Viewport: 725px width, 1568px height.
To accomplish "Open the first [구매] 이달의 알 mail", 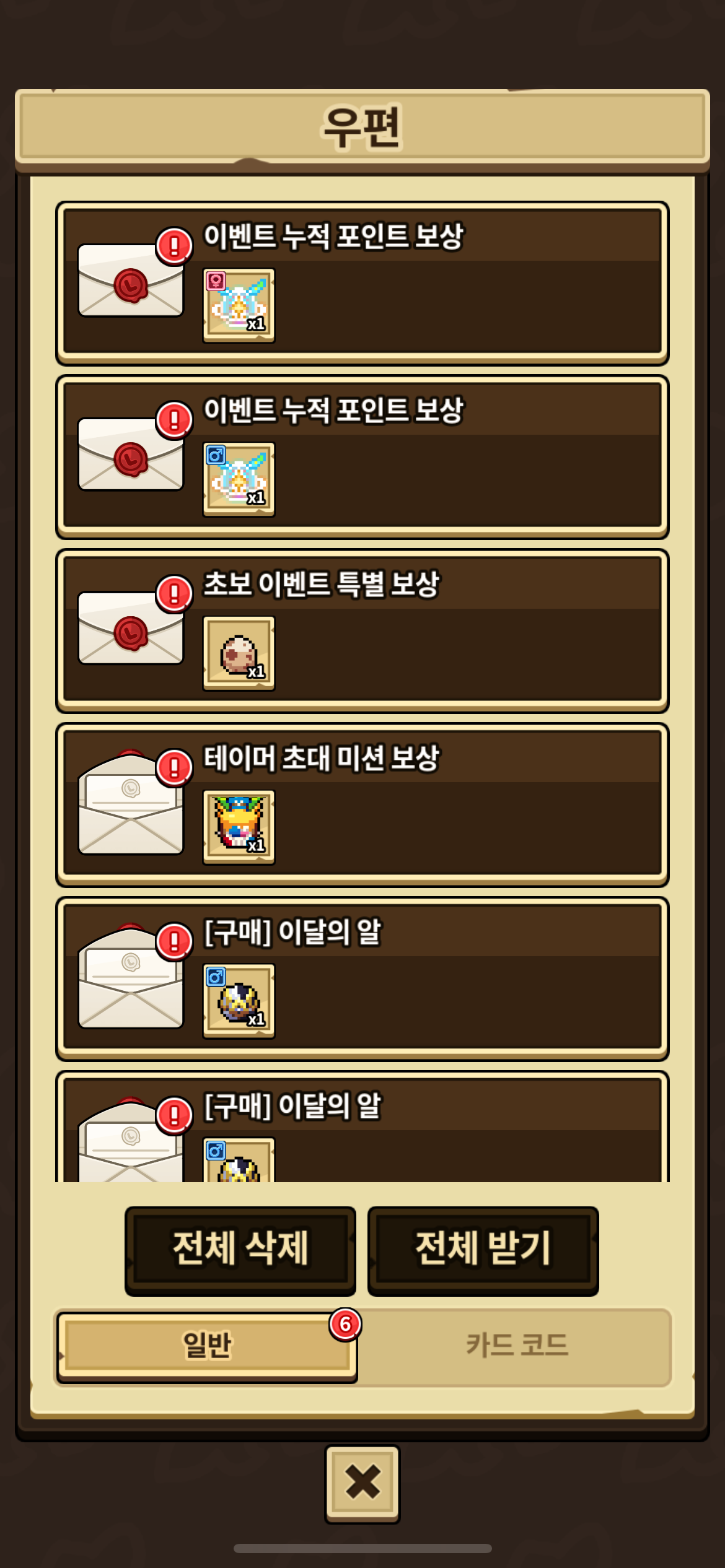I will tap(362, 979).
